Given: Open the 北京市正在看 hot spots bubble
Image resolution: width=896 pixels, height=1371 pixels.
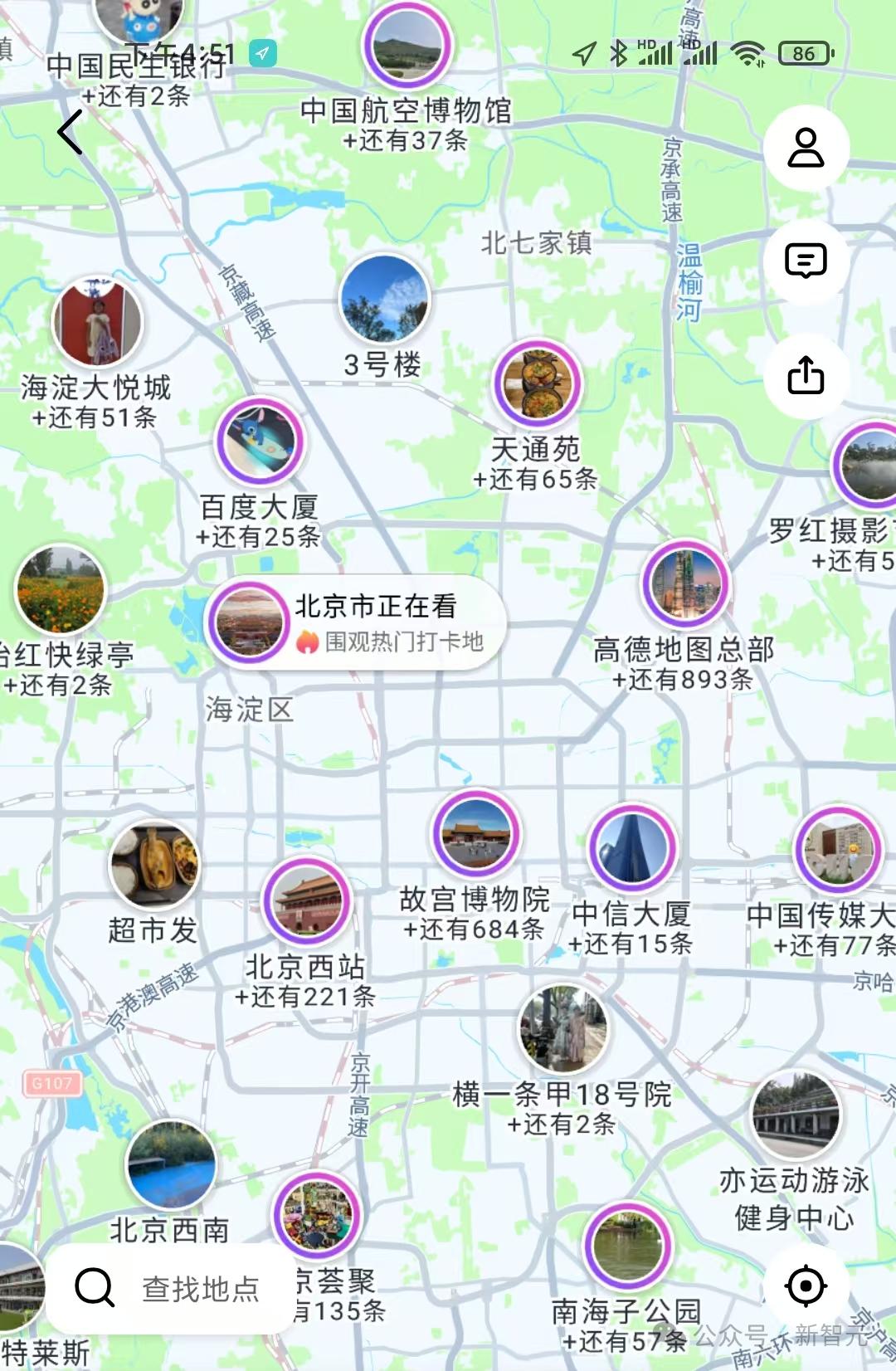Looking at the screenshot, I should pos(354,622).
